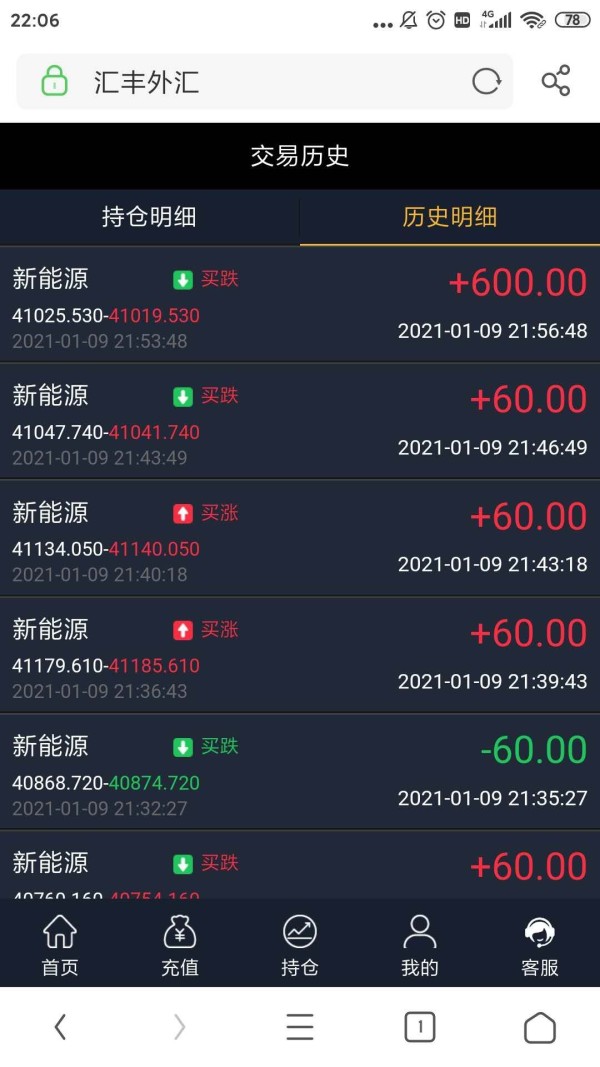View the trade closed at 21:46:49

[x=300, y=421]
